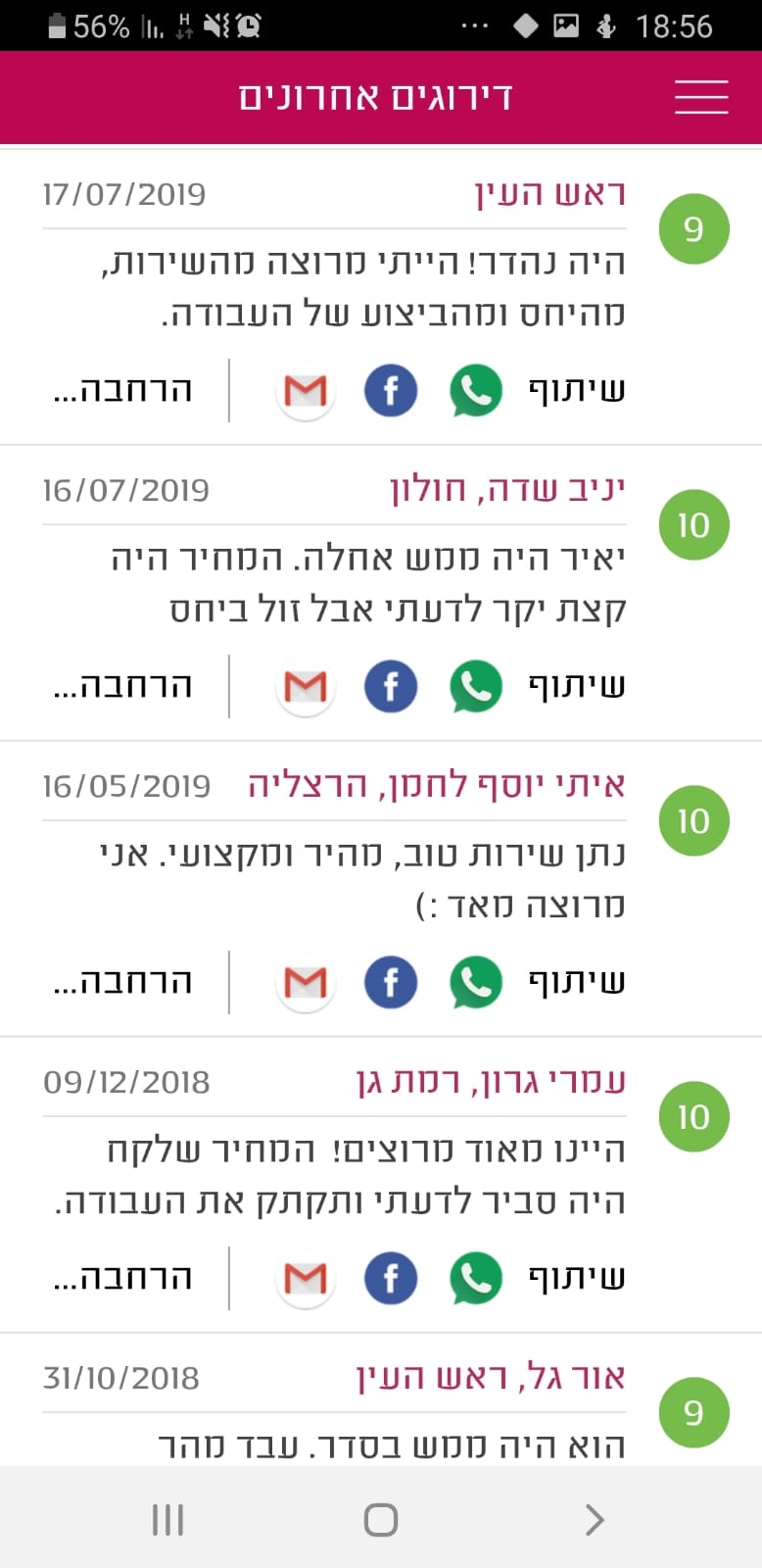Share איתי יוסף לחמן's review on Facebook
Screen dimensions: 762x1568
pos(391,982)
